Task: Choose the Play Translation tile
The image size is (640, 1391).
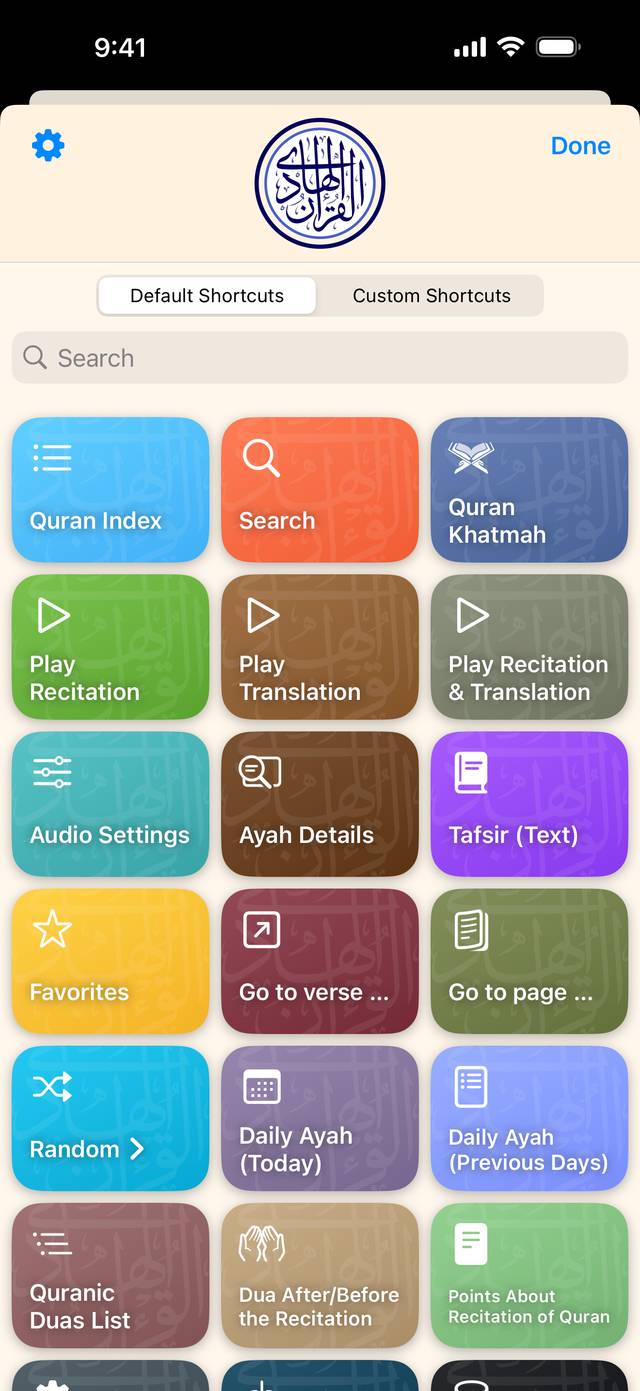Action: [x=320, y=647]
